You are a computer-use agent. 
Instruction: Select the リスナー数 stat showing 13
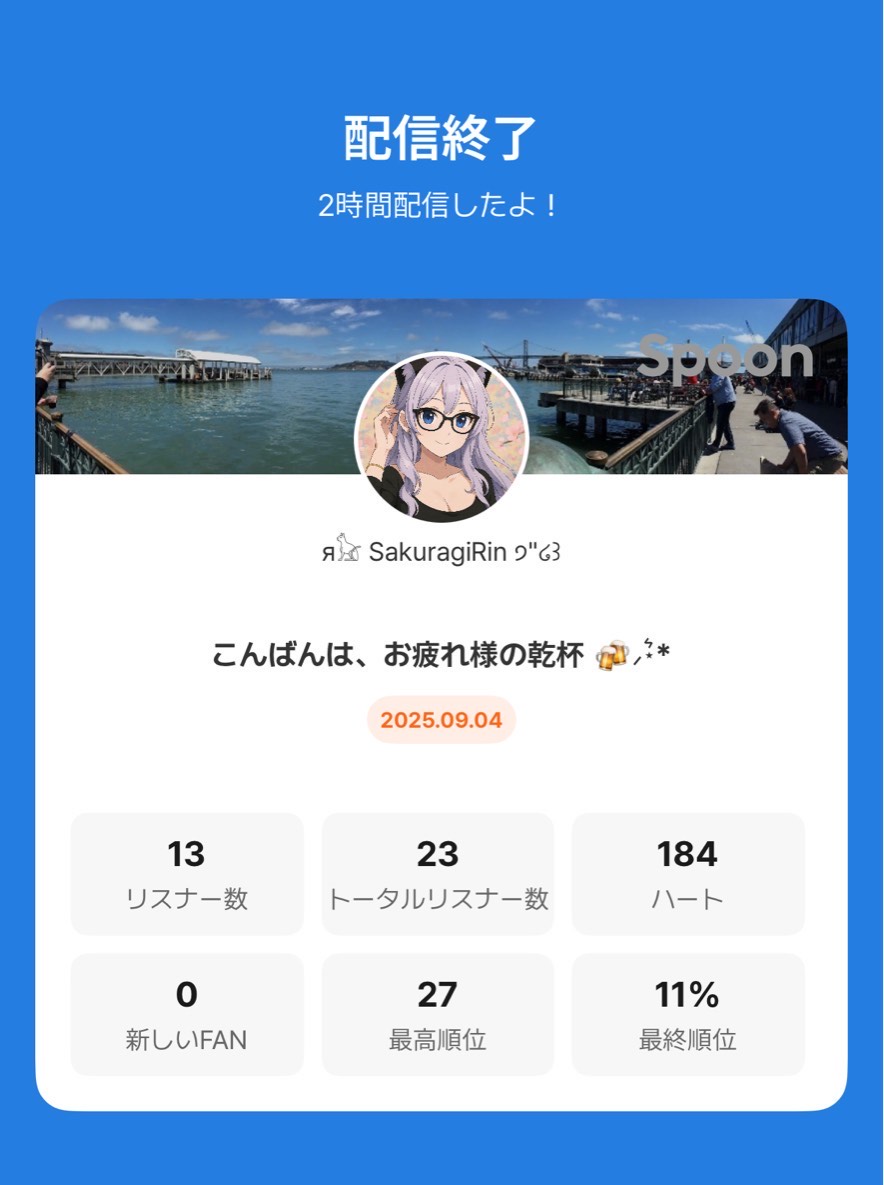186,873
